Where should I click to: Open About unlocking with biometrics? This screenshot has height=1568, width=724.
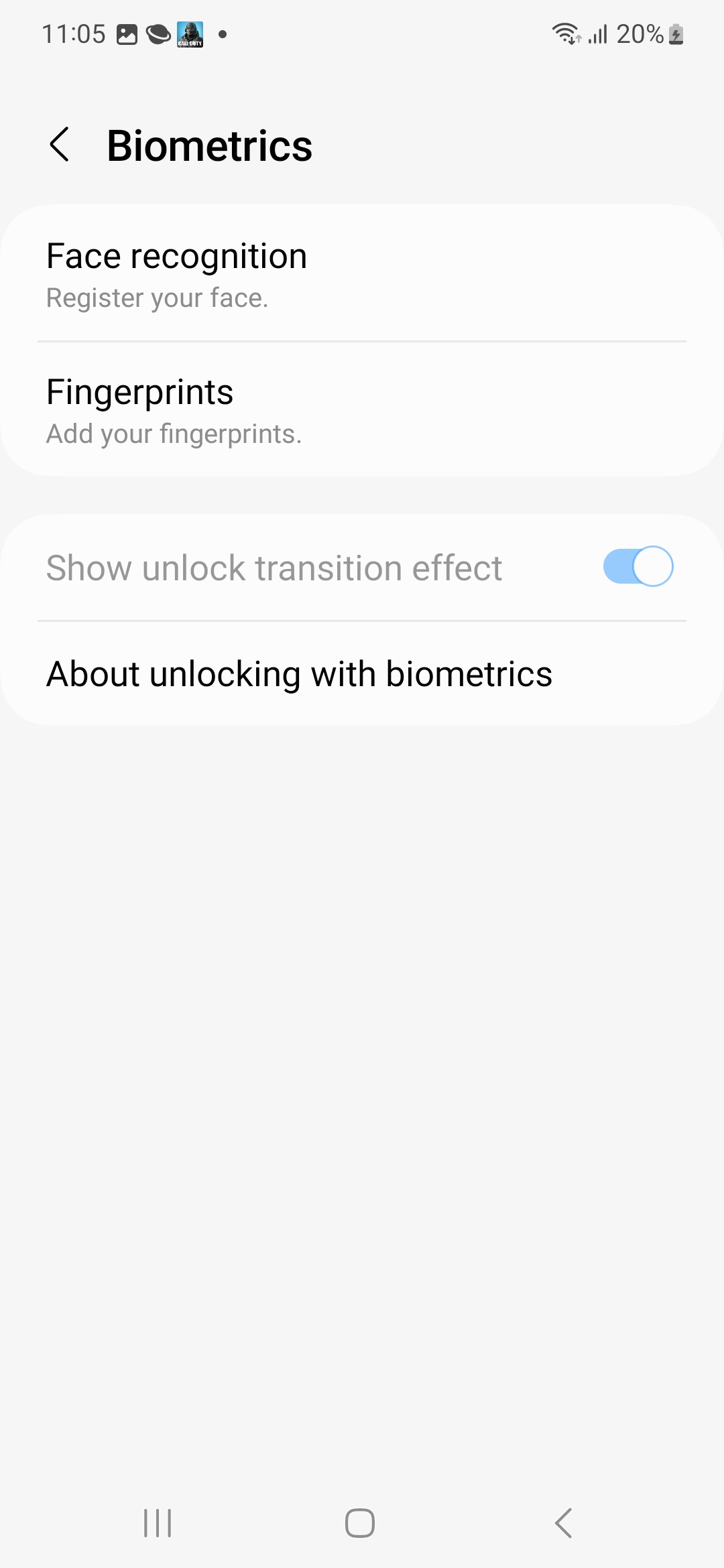click(x=362, y=674)
